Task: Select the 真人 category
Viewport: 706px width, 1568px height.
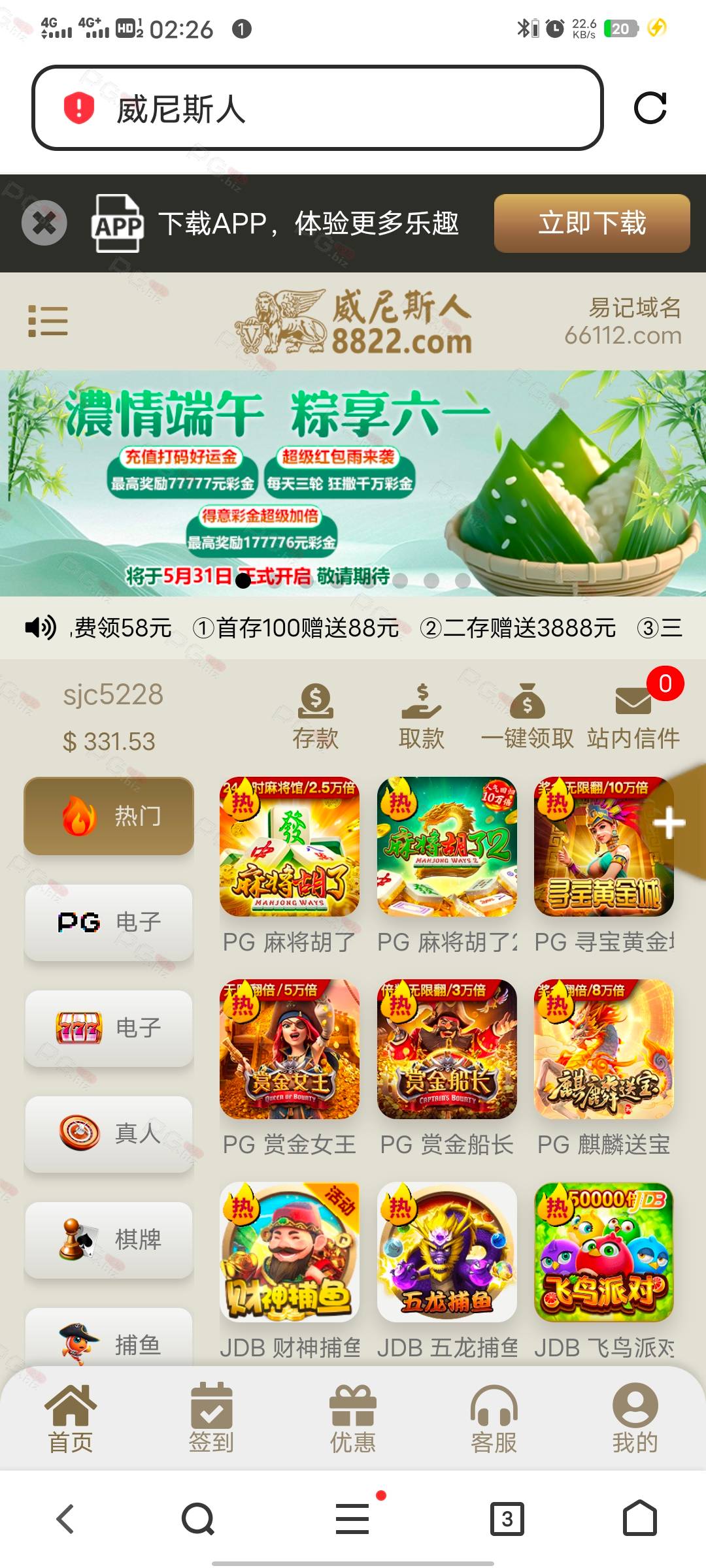Action: click(109, 1134)
